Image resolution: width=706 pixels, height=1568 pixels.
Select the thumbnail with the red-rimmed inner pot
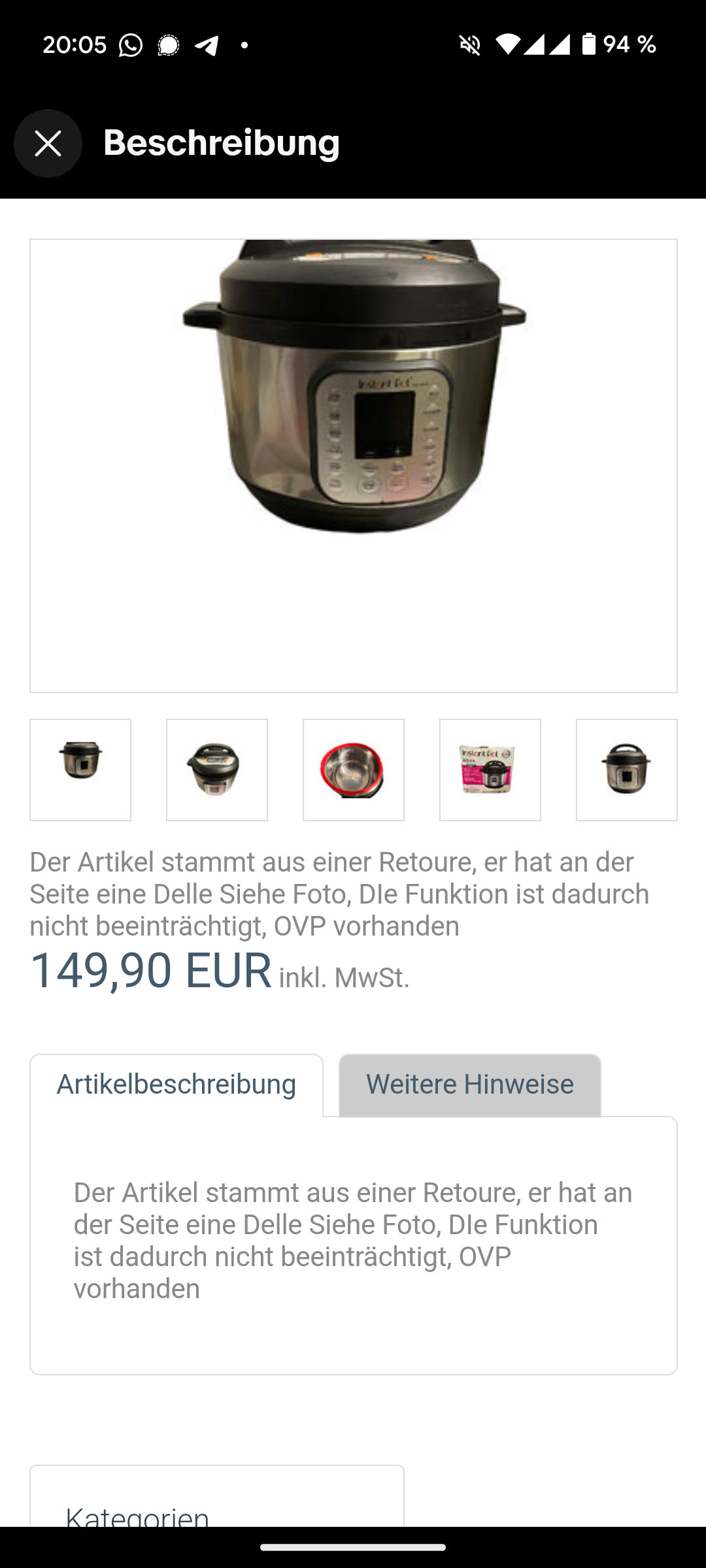coord(354,770)
